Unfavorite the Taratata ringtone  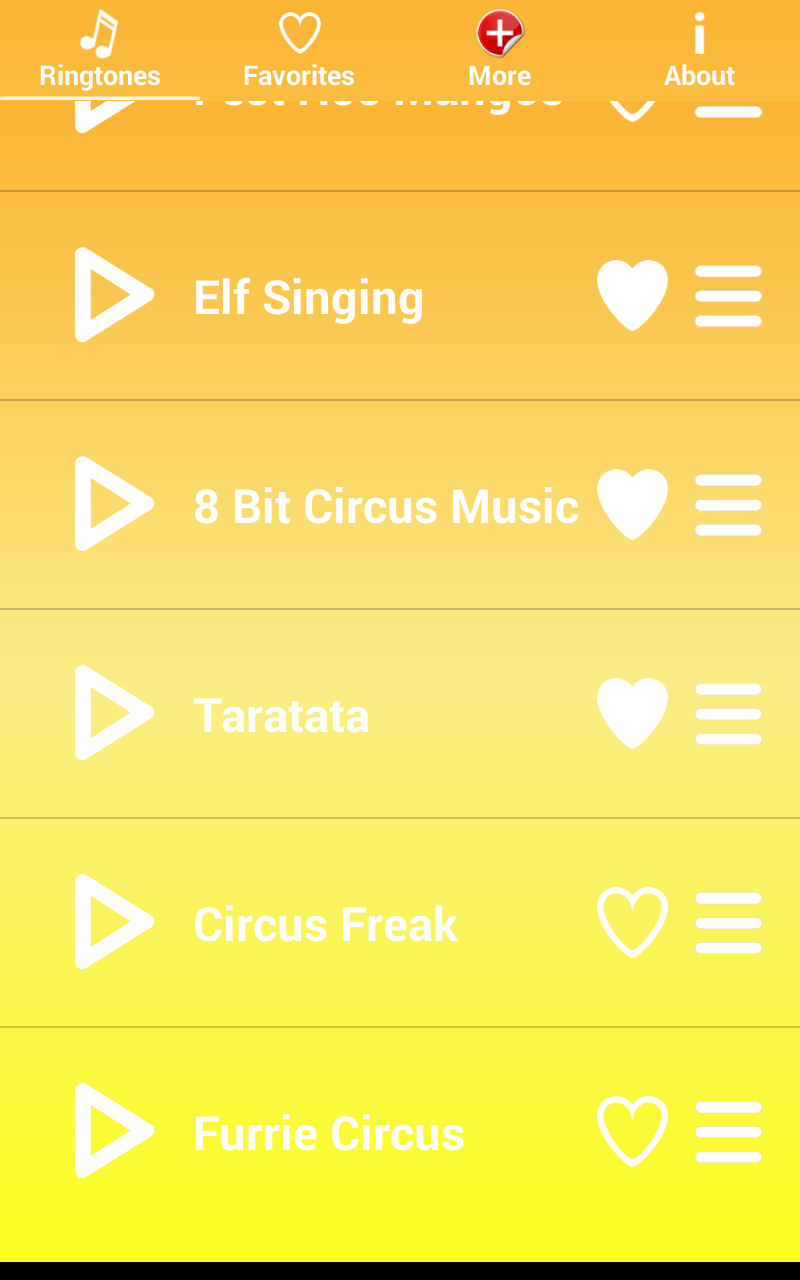click(632, 713)
